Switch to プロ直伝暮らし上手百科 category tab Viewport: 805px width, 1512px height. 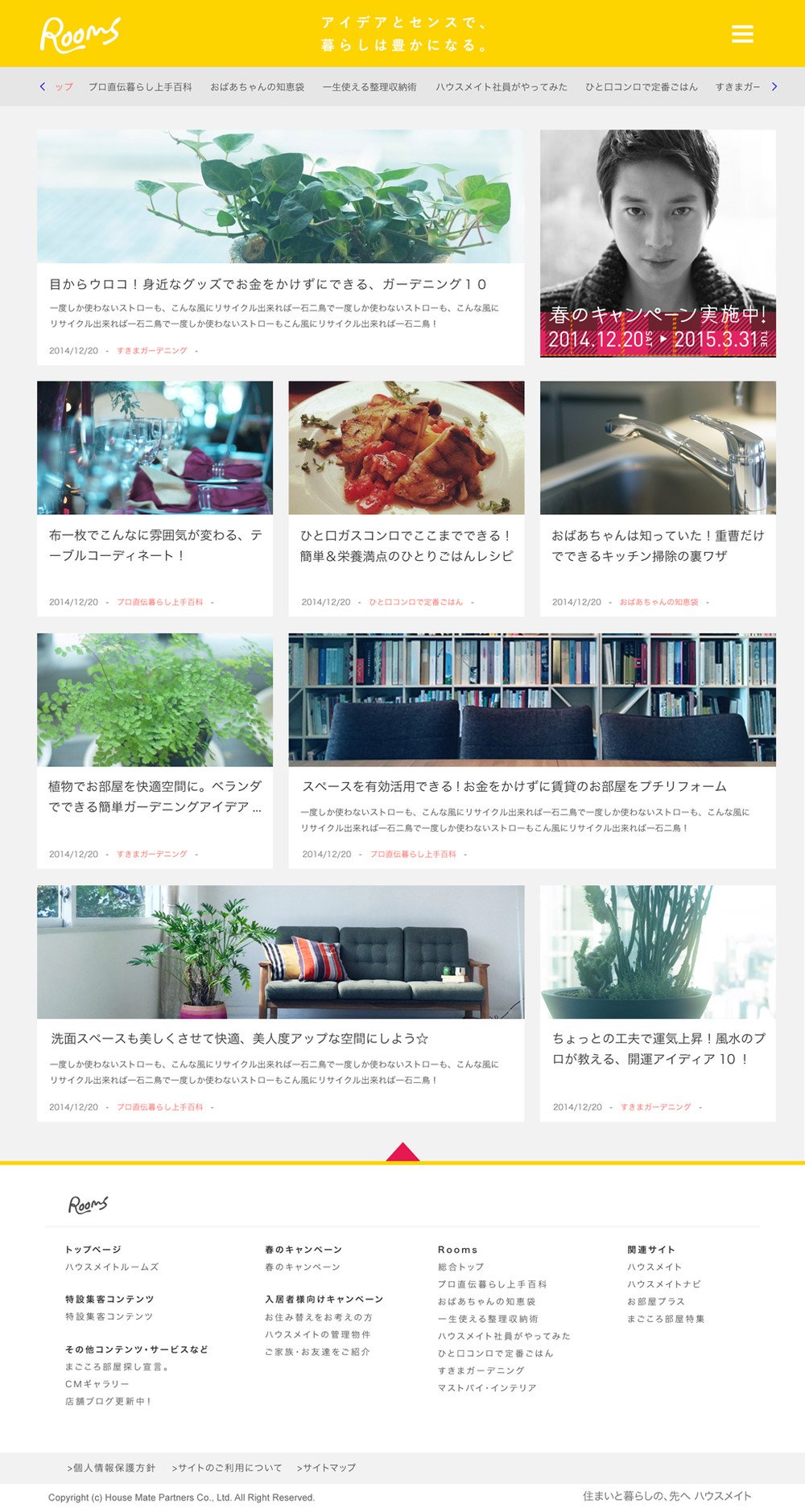pyautogui.click(x=140, y=87)
